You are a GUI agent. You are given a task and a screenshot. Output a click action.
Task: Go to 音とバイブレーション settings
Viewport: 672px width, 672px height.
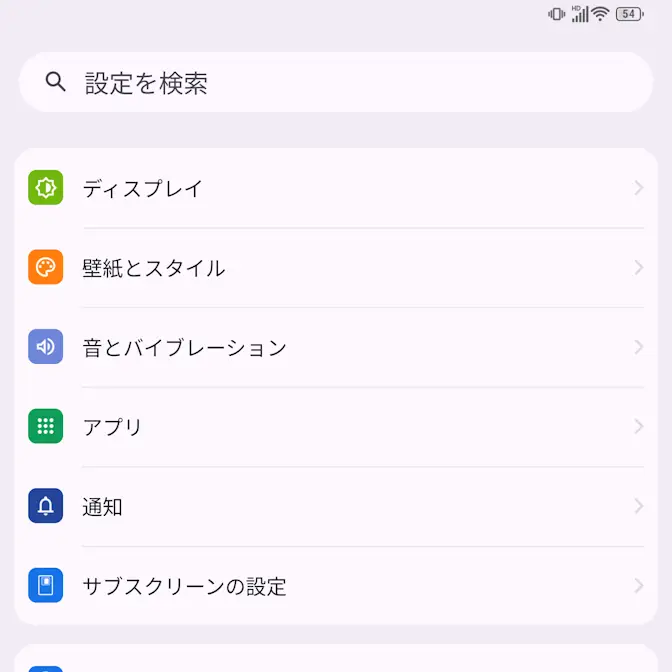click(x=335, y=348)
